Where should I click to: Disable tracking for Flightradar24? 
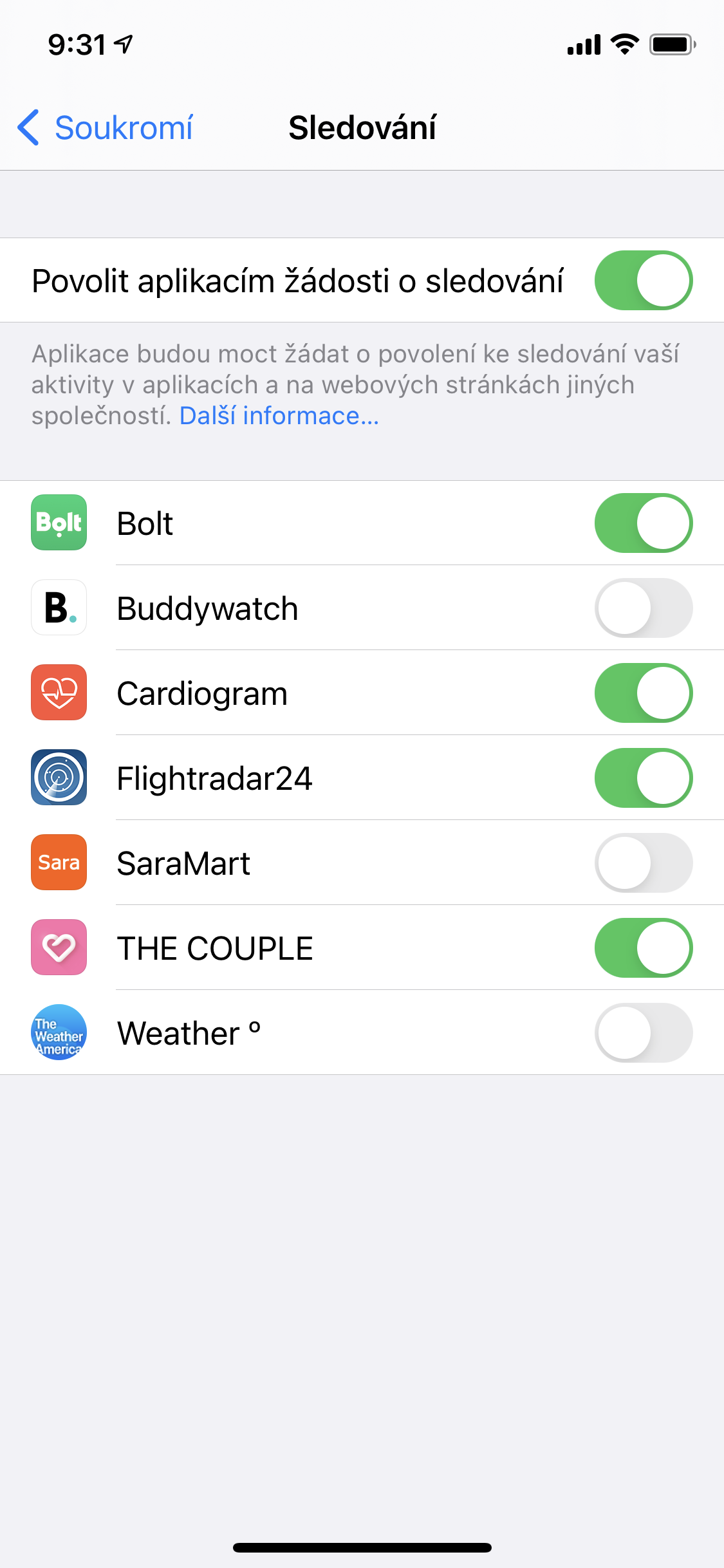tap(643, 778)
